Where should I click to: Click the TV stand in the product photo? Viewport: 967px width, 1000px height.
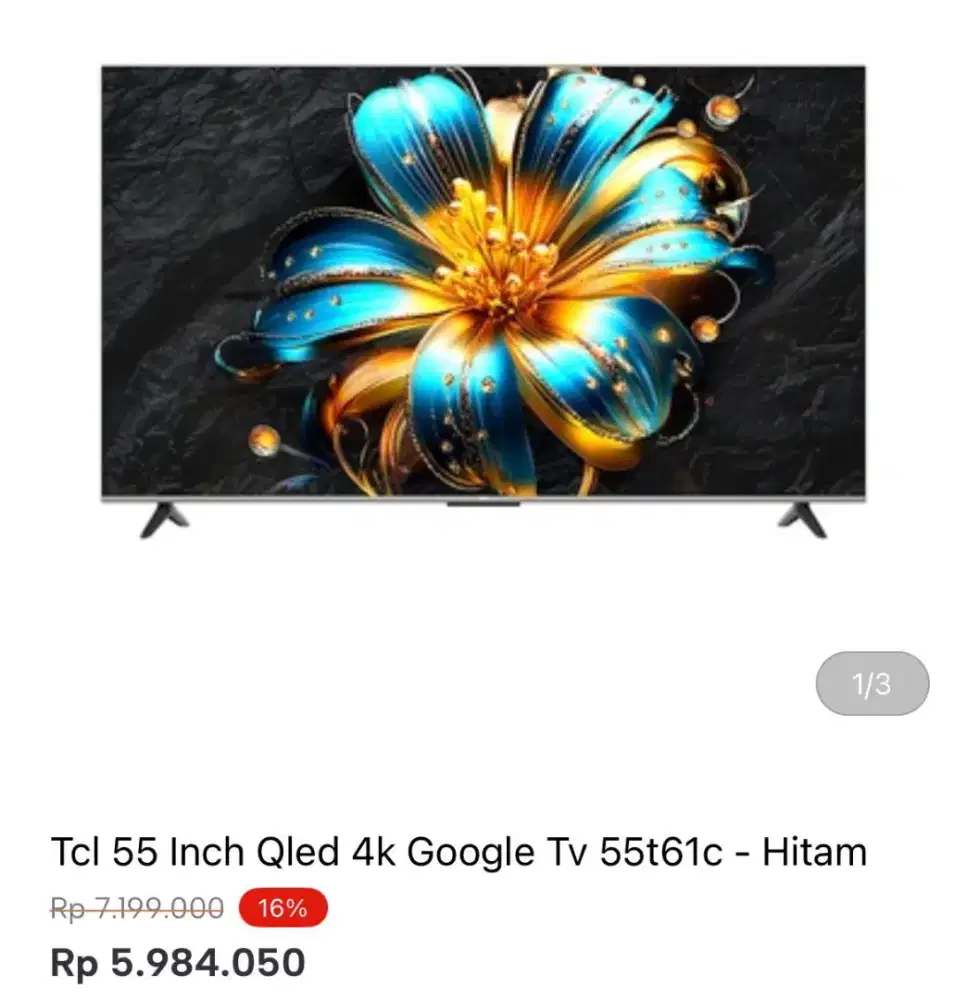(165, 520)
